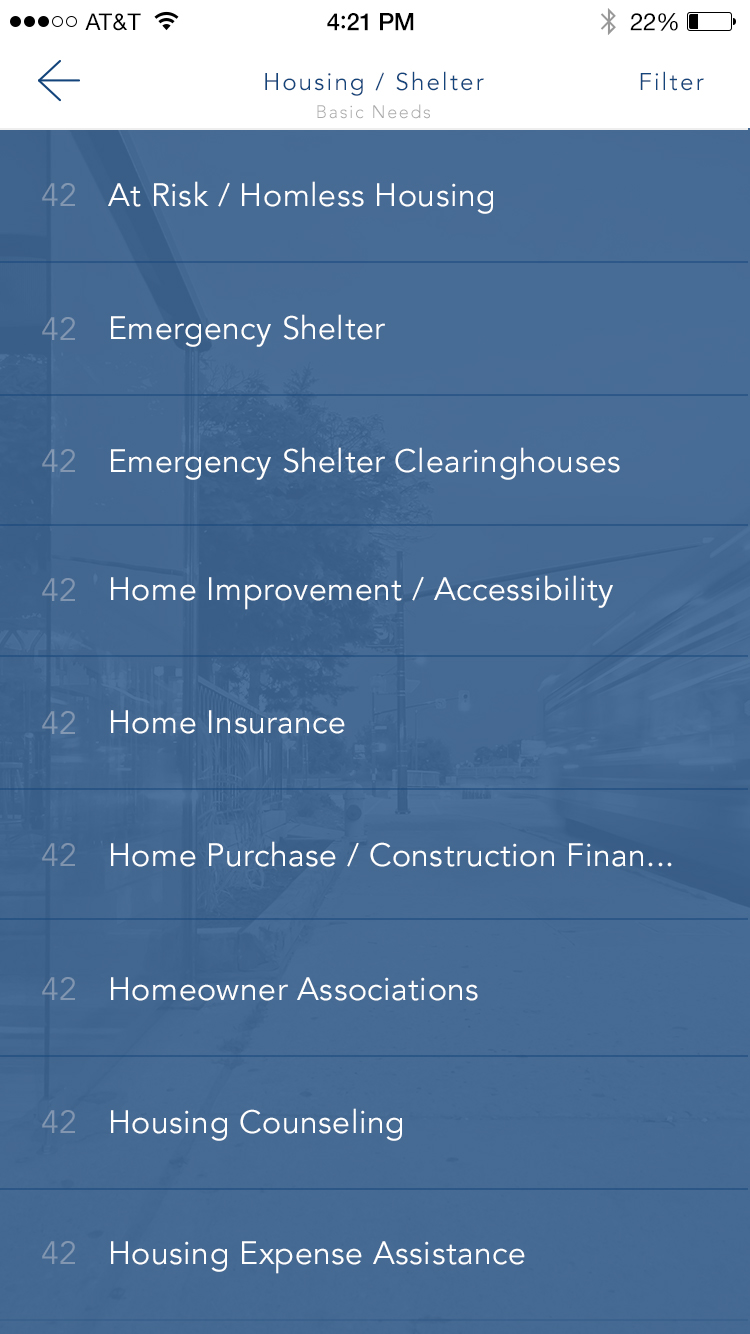This screenshot has width=750, height=1334.
Task: Open the Filter options
Action: point(671,82)
